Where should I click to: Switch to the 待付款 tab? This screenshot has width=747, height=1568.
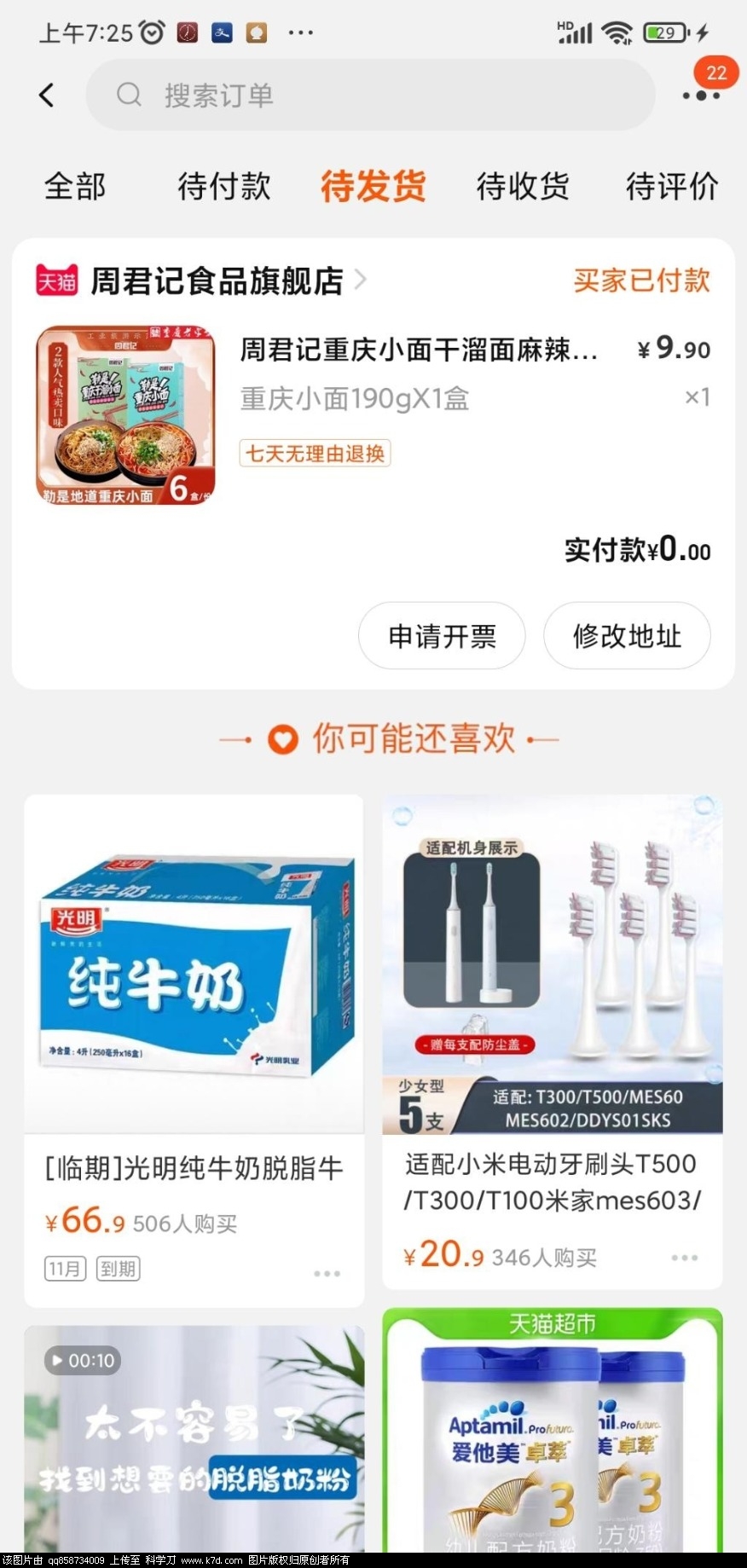click(224, 186)
